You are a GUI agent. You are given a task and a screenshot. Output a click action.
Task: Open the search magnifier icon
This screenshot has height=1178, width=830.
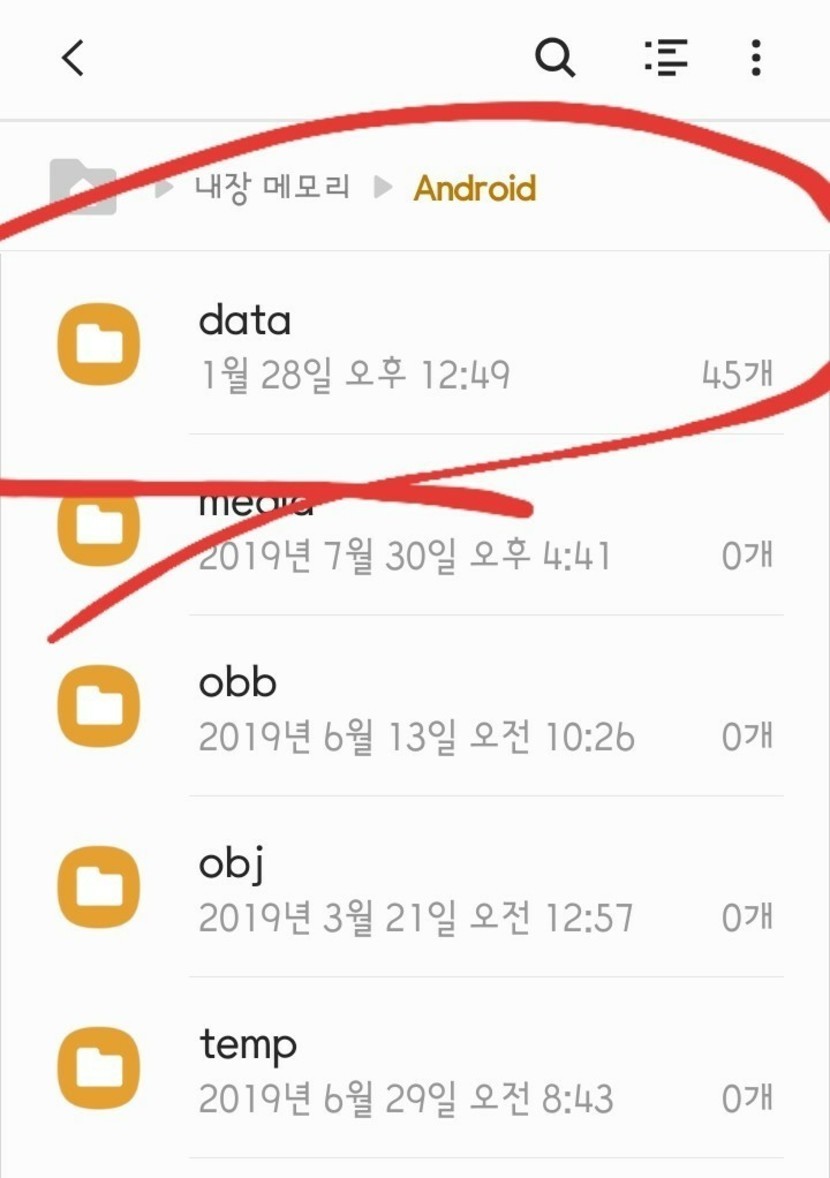coord(555,58)
